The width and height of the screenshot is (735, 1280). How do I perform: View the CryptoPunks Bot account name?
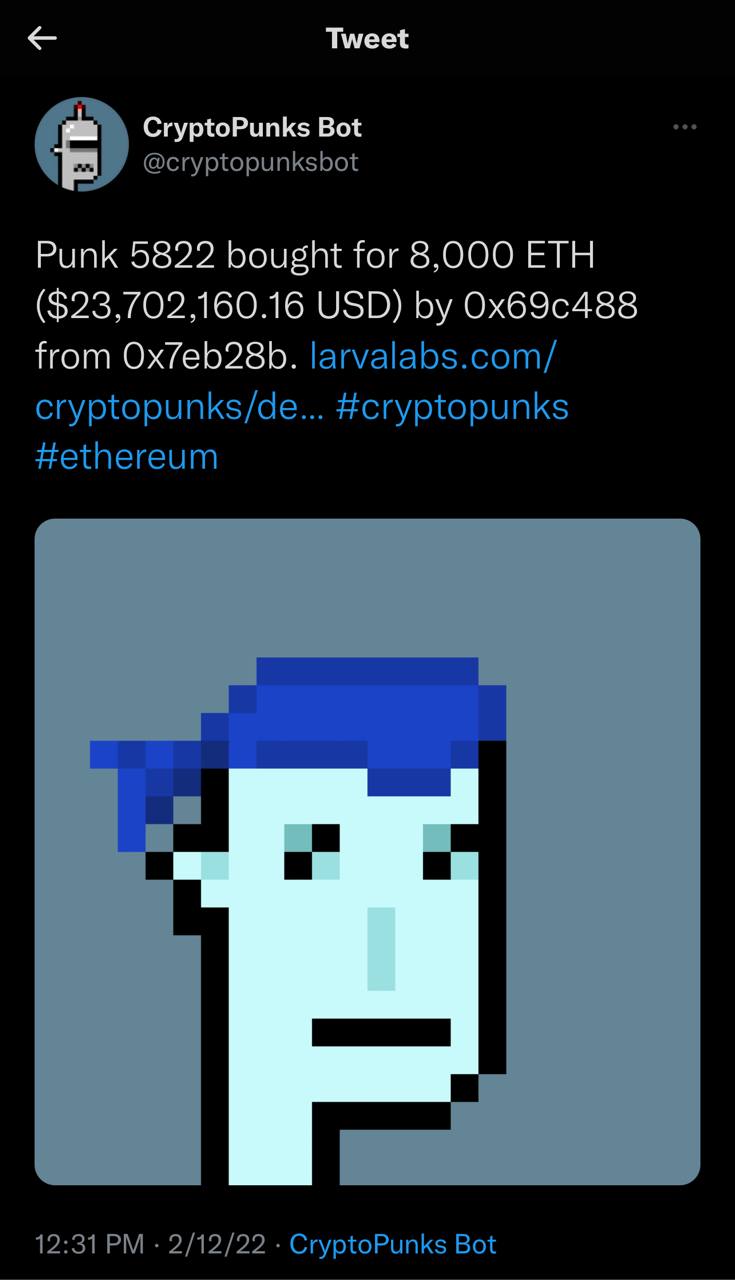click(252, 128)
